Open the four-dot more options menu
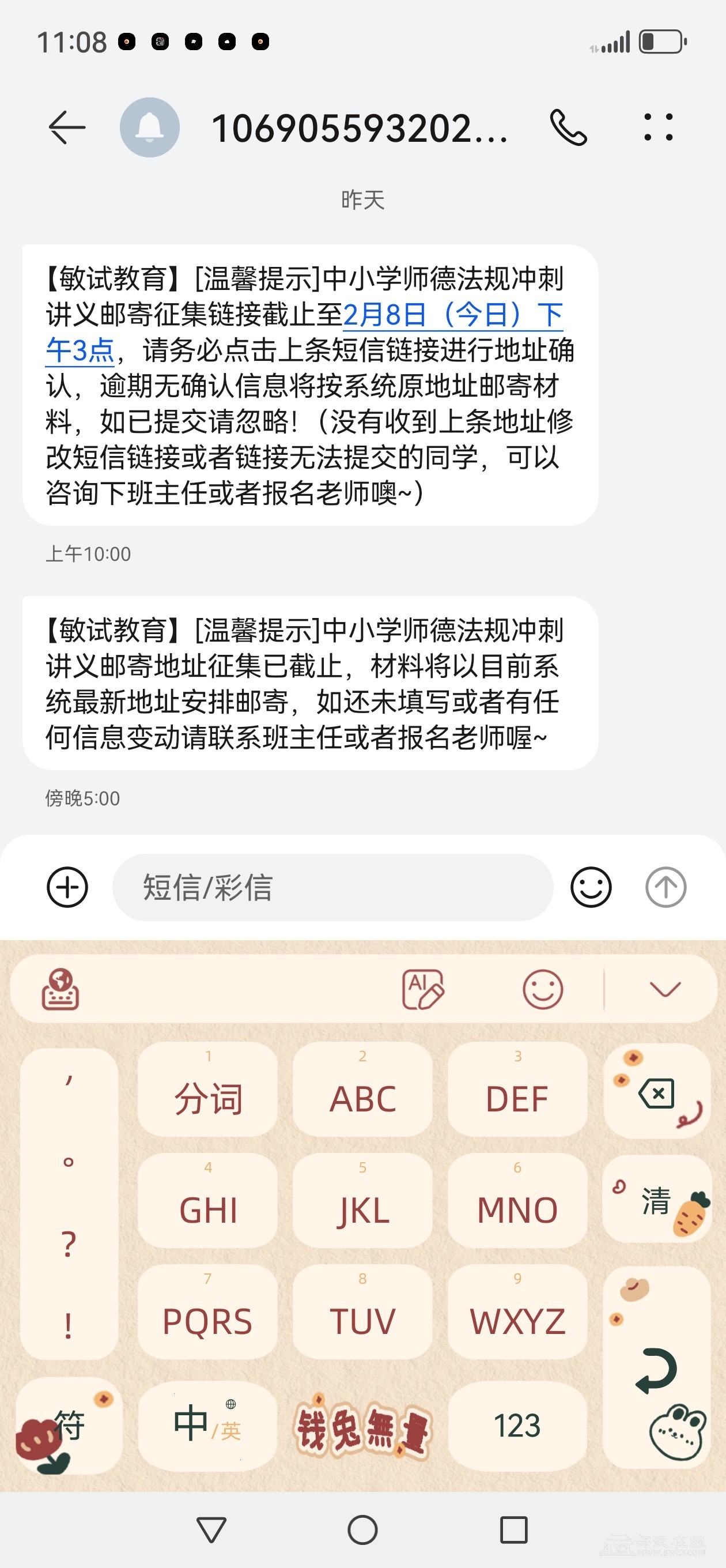Image resolution: width=726 pixels, height=1568 pixels. point(659,128)
